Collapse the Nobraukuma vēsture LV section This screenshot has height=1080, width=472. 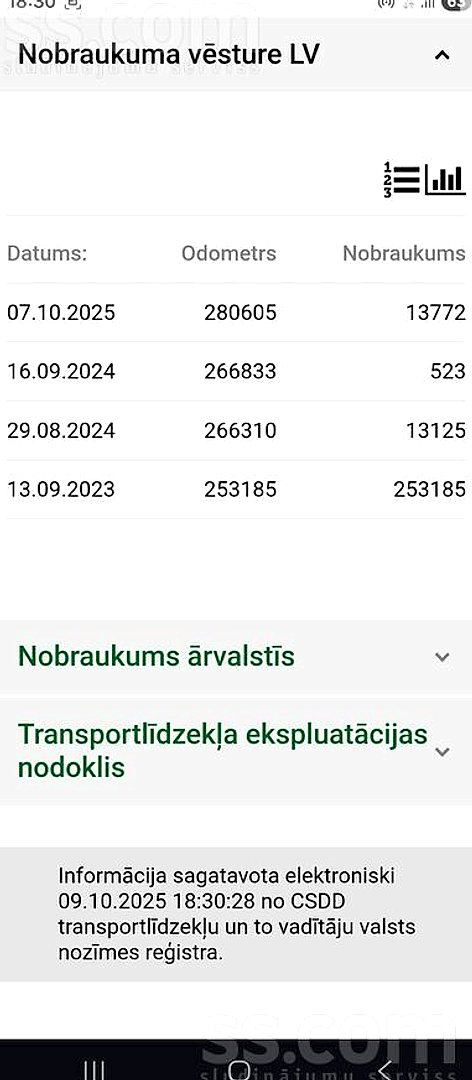(x=442, y=55)
